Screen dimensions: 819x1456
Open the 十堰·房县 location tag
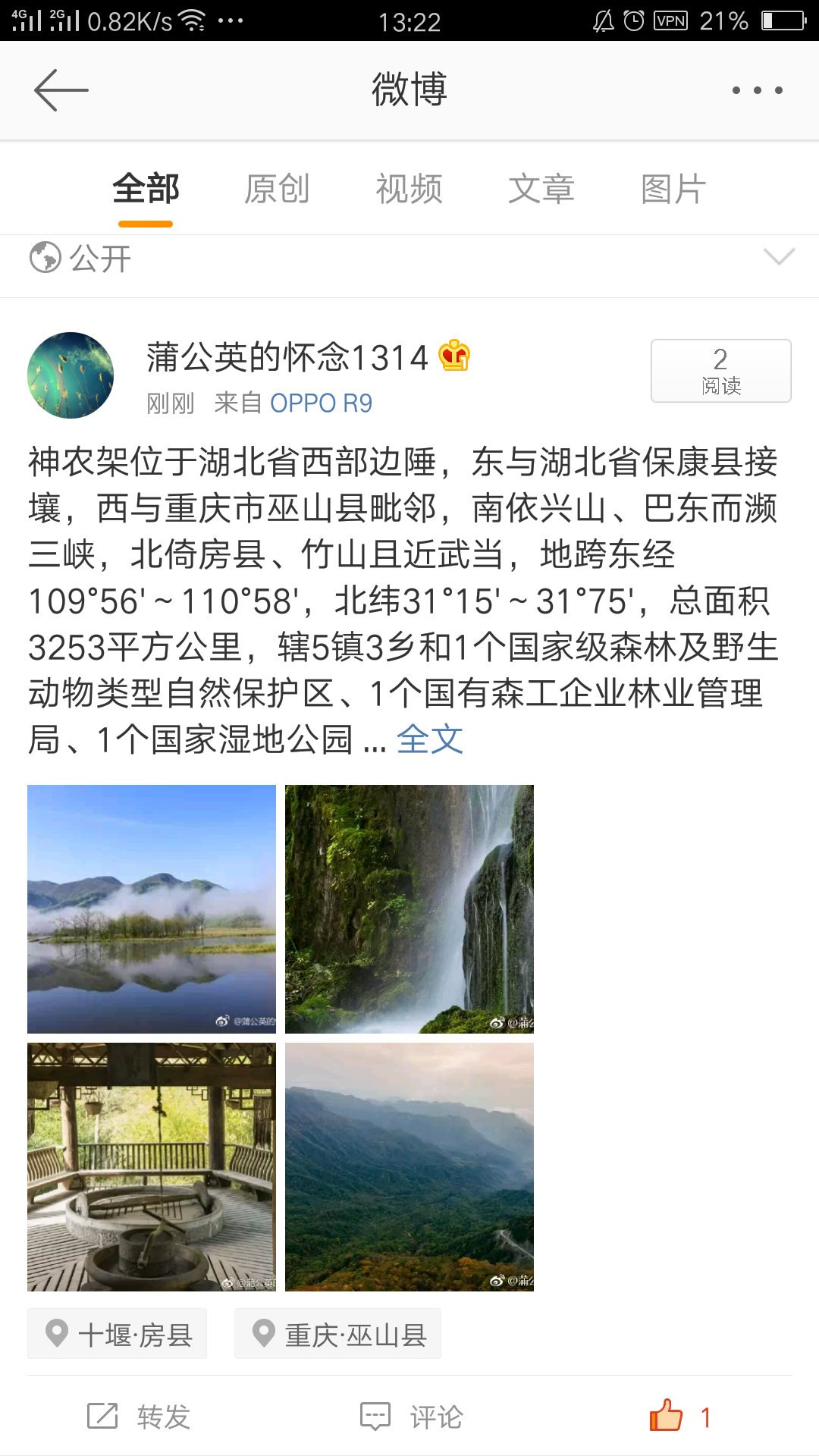pos(117,1334)
